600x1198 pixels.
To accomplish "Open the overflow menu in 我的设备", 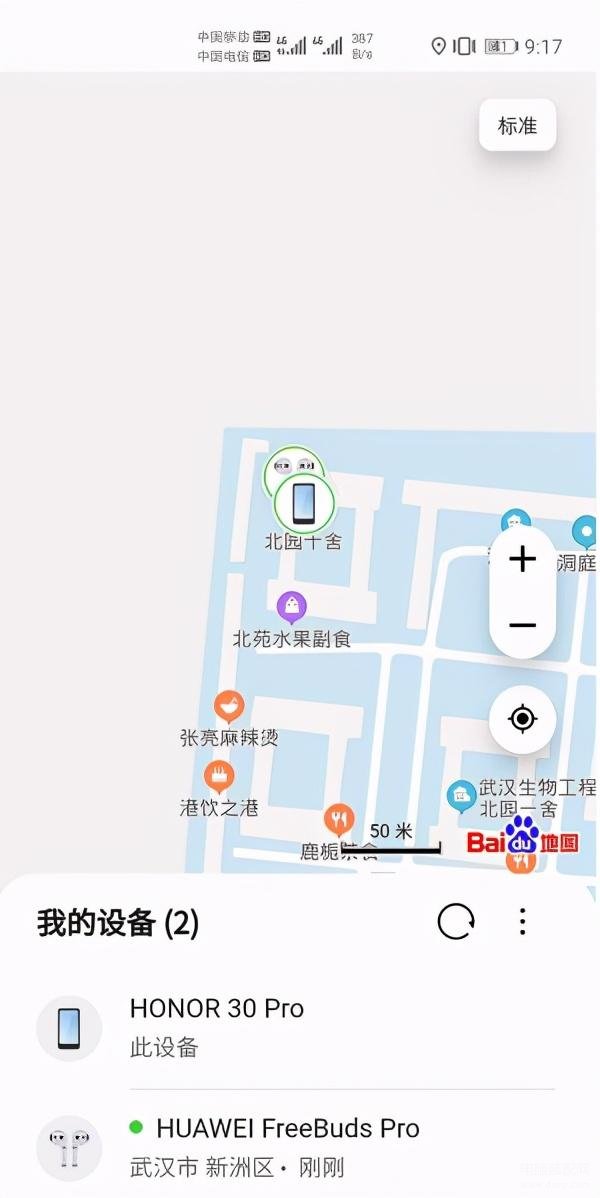I will coord(522,922).
